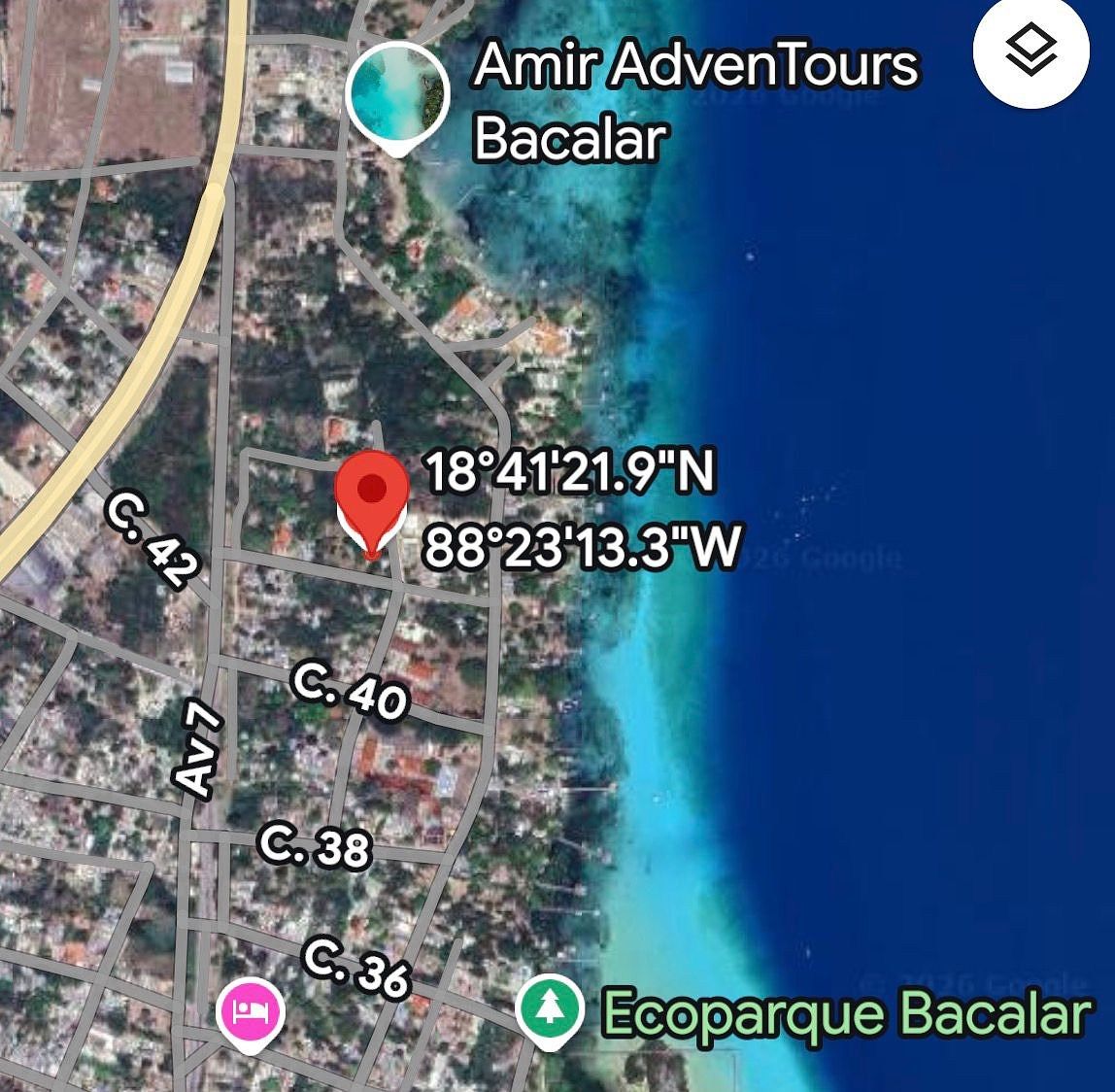Select the pink hotel marker

click(x=252, y=1011)
